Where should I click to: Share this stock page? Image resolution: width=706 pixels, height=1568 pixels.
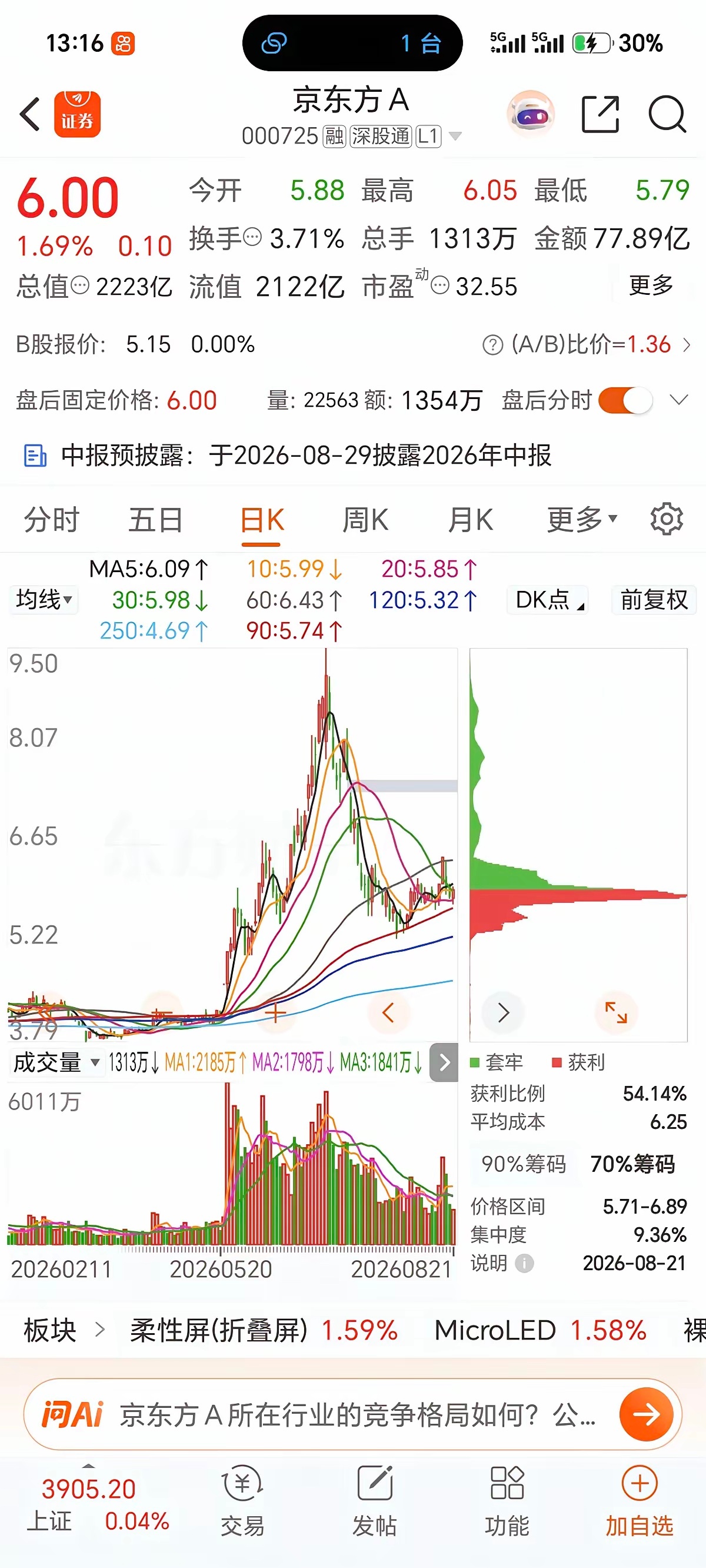600,114
